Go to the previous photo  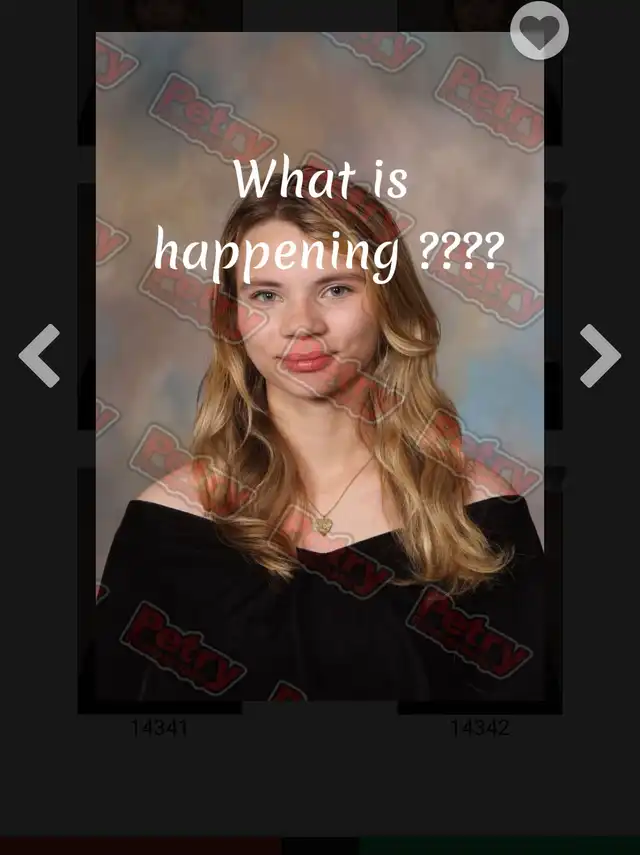tap(39, 356)
